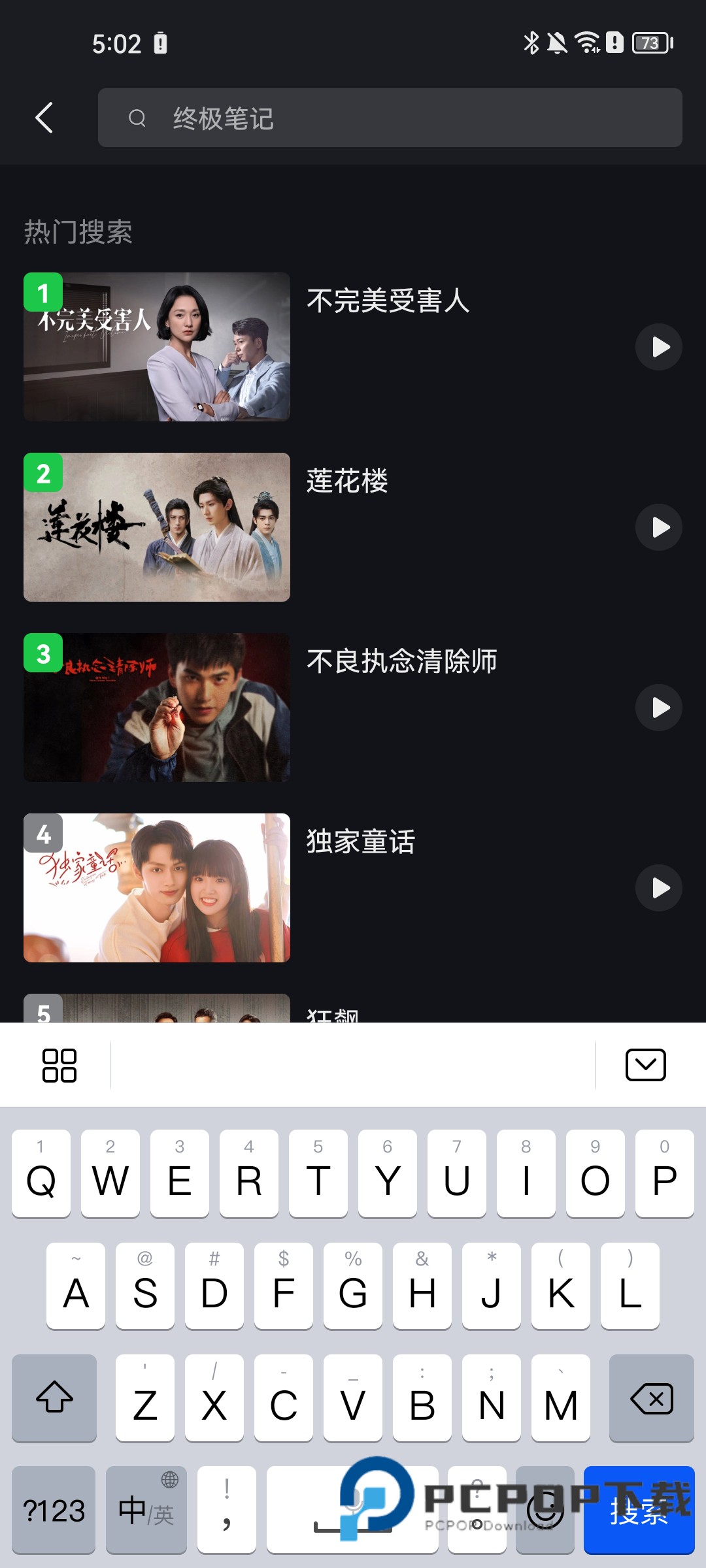The width and height of the screenshot is (706, 1568).
Task: Play 不良执念清除师 with its play button
Action: (658, 707)
